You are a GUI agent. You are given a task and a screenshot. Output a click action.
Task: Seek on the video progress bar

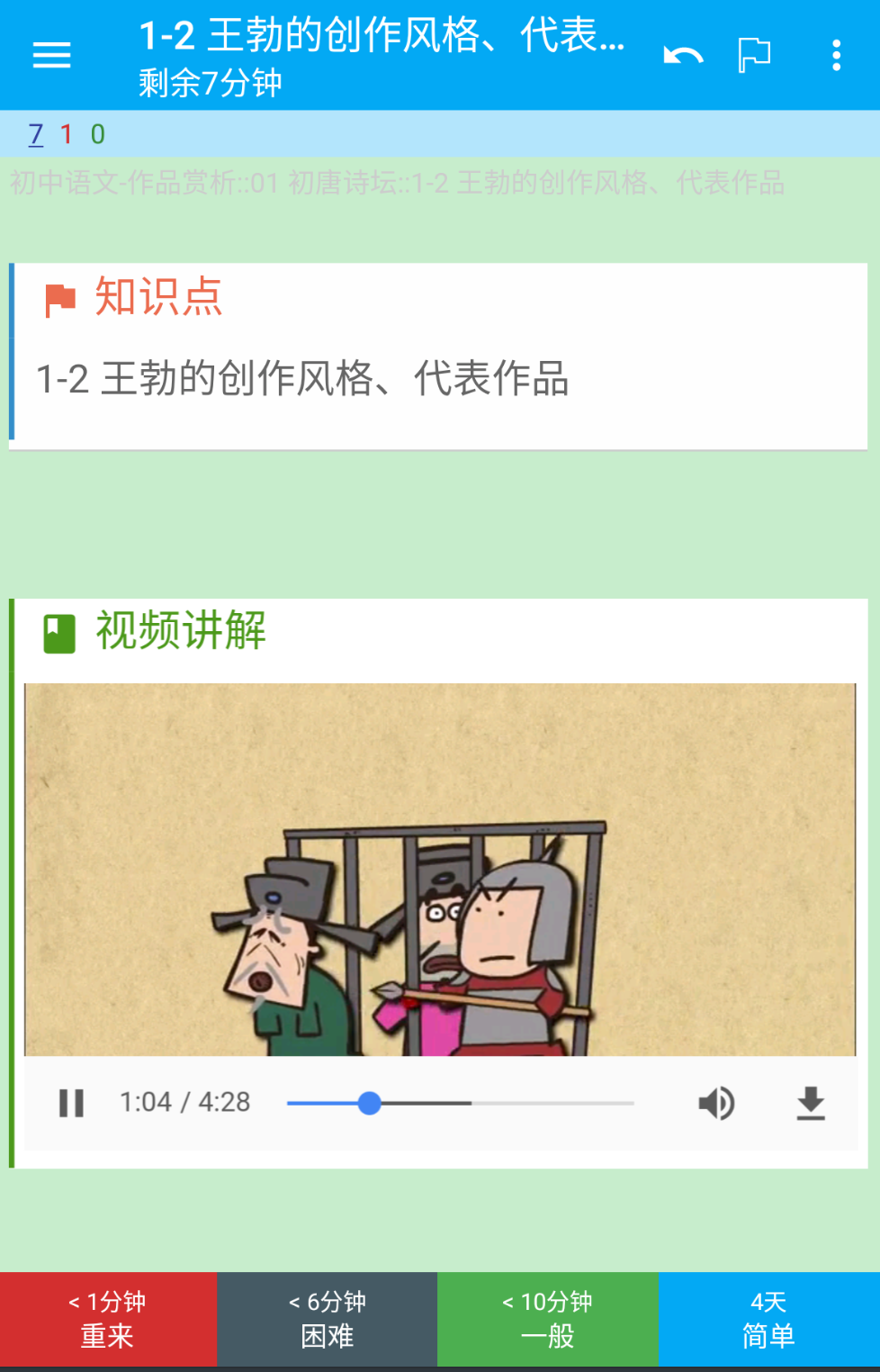click(x=460, y=1103)
